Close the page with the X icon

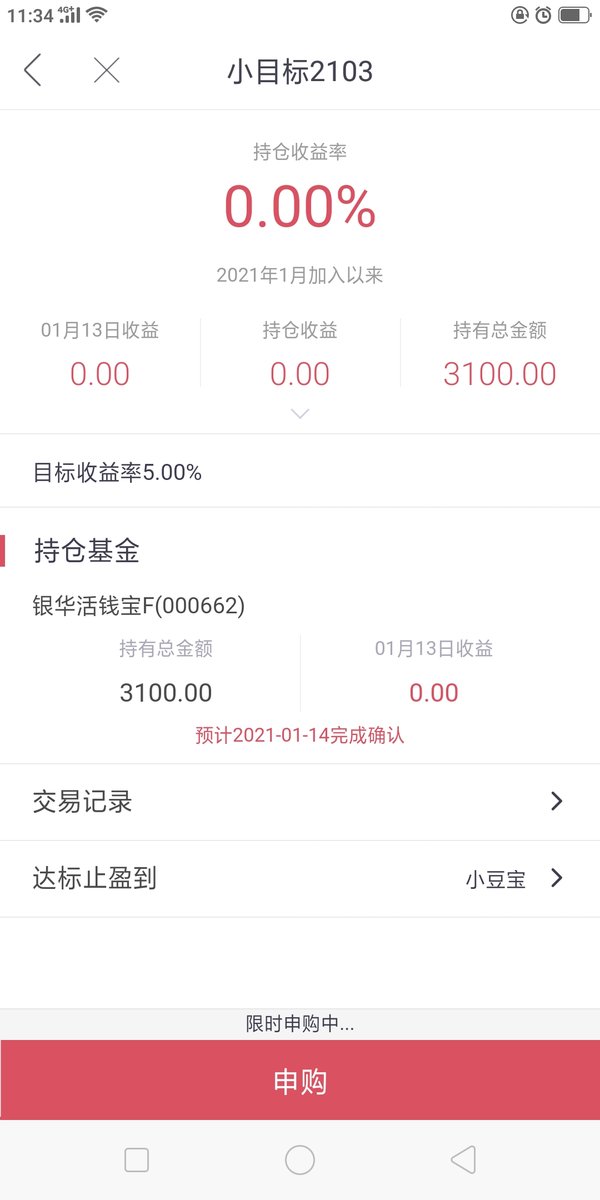click(106, 70)
